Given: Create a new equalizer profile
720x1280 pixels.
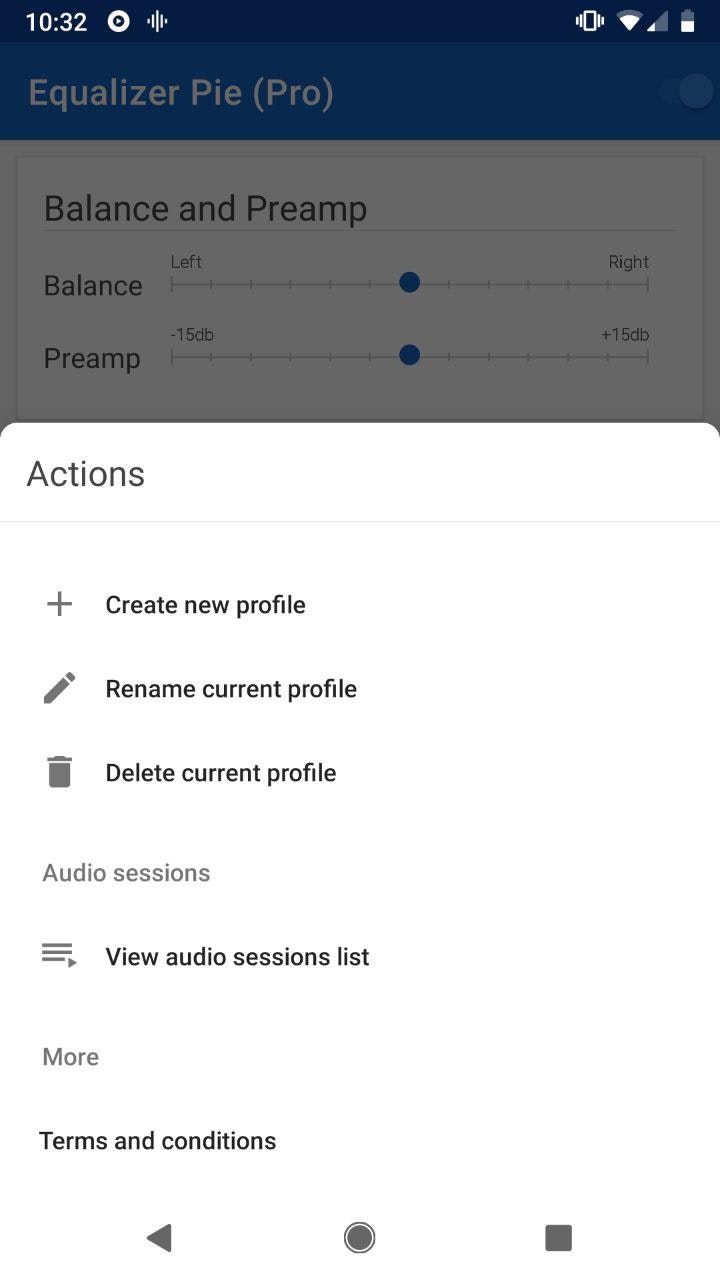Looking at the screenshot, I should pos(205,605).
